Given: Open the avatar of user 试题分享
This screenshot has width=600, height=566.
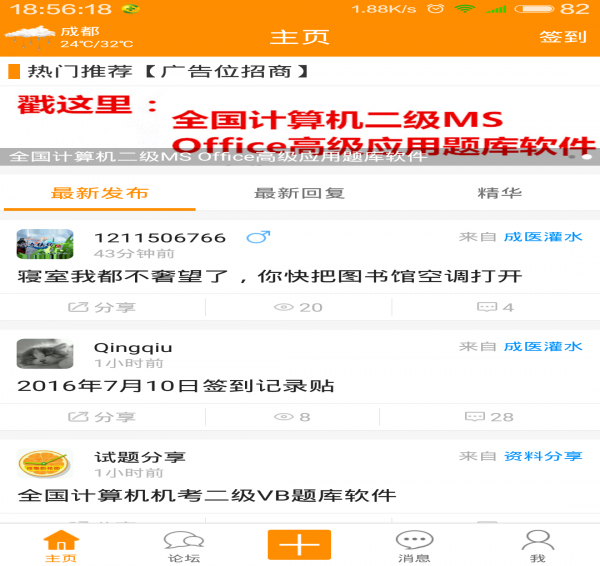Looking at the screenshot, I should [45, 464].
